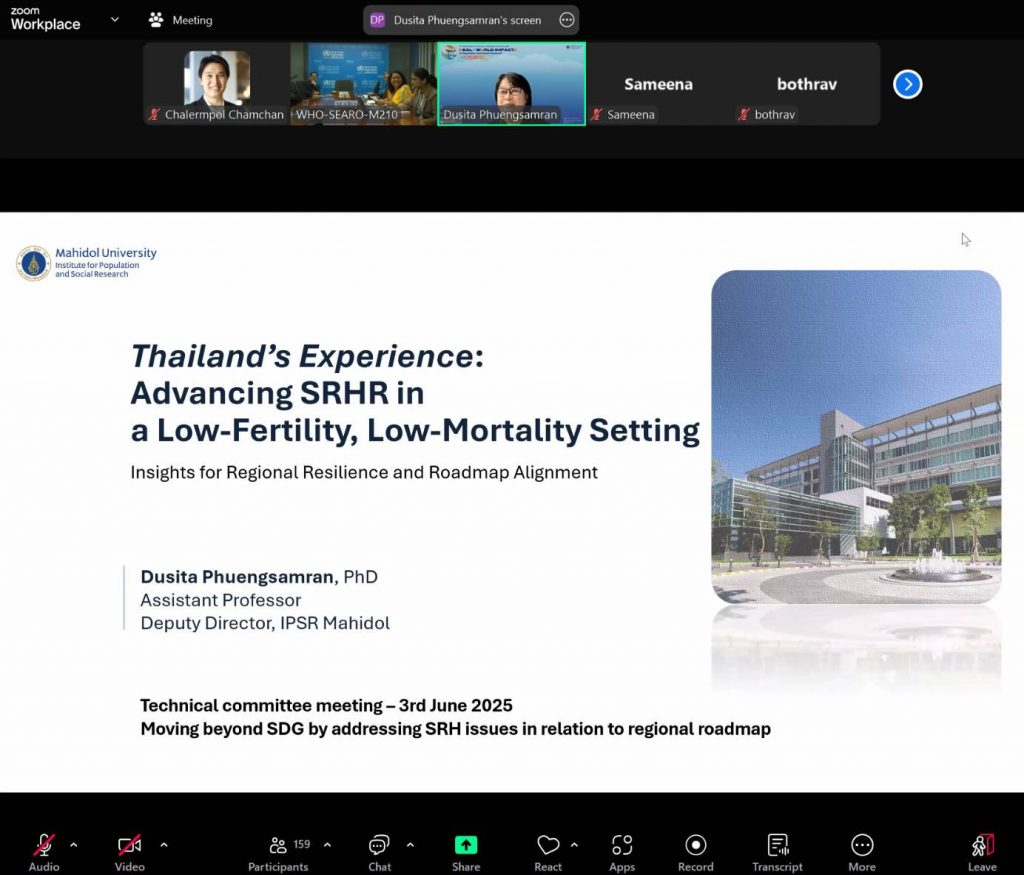Open options for Dusita Phuengsamran's screen share
Viewport: 1024px width, 875px height.
point(567,20)
